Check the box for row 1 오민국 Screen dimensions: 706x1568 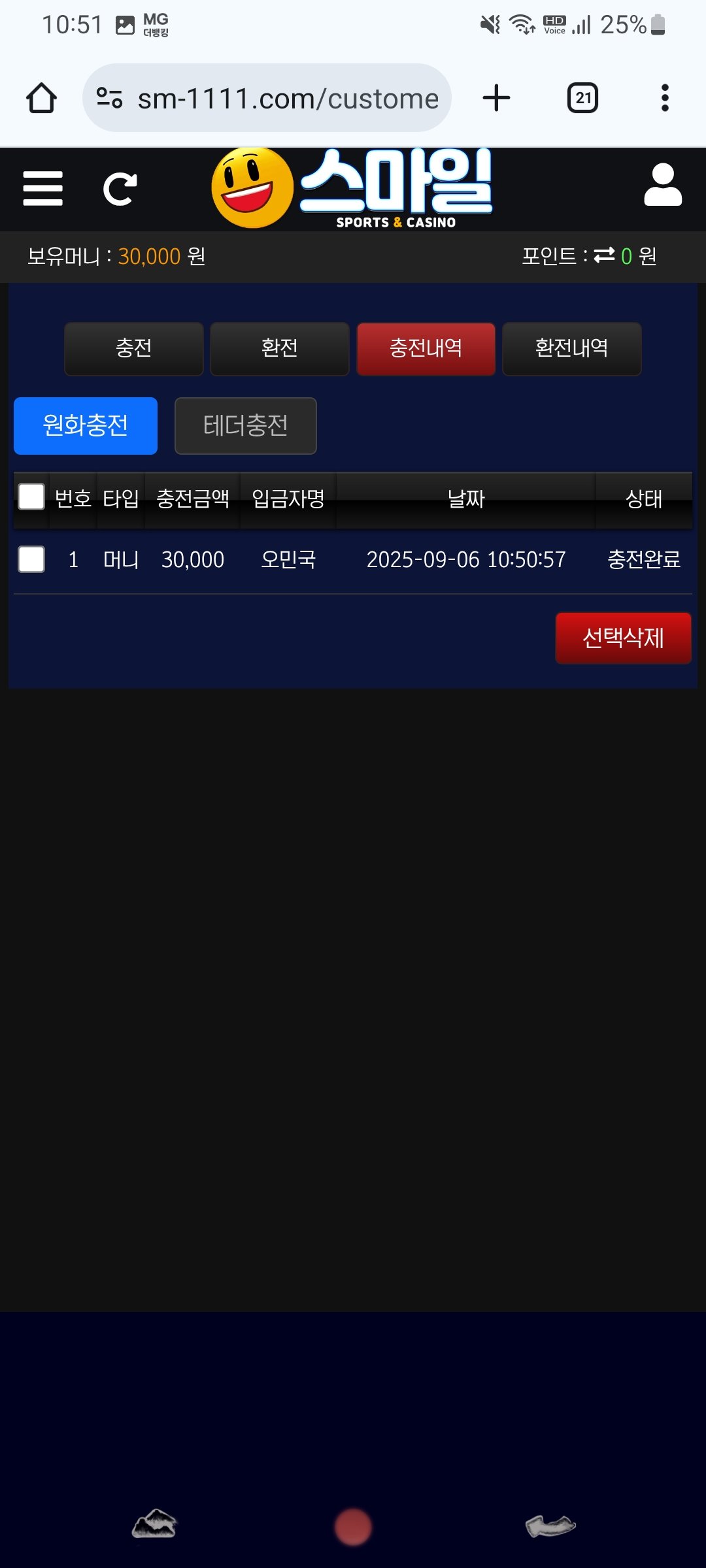point(31,559)
